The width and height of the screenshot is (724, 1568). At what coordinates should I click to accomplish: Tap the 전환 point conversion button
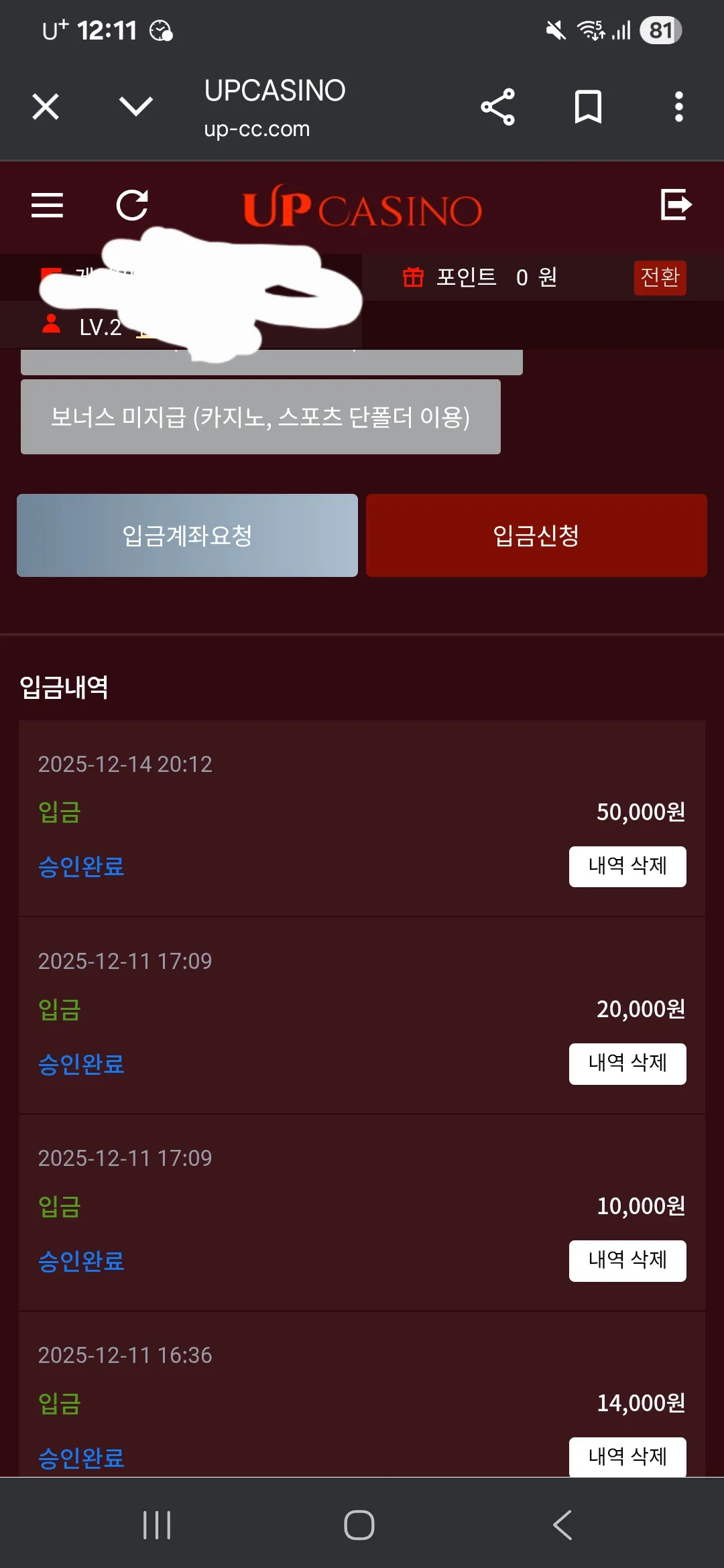click(x=660, y=277)
